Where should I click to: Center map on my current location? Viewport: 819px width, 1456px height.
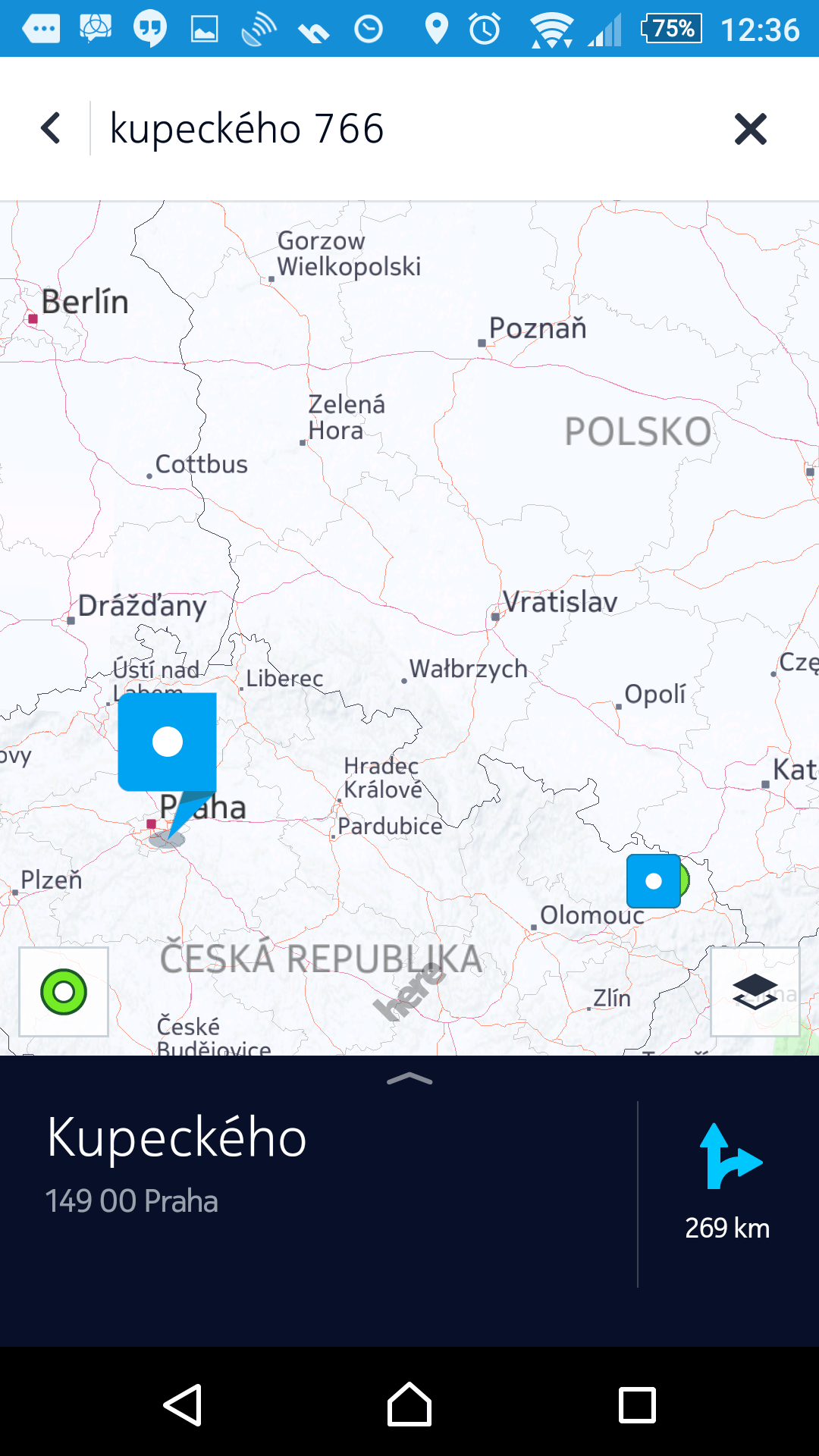[x=64, y=991]
